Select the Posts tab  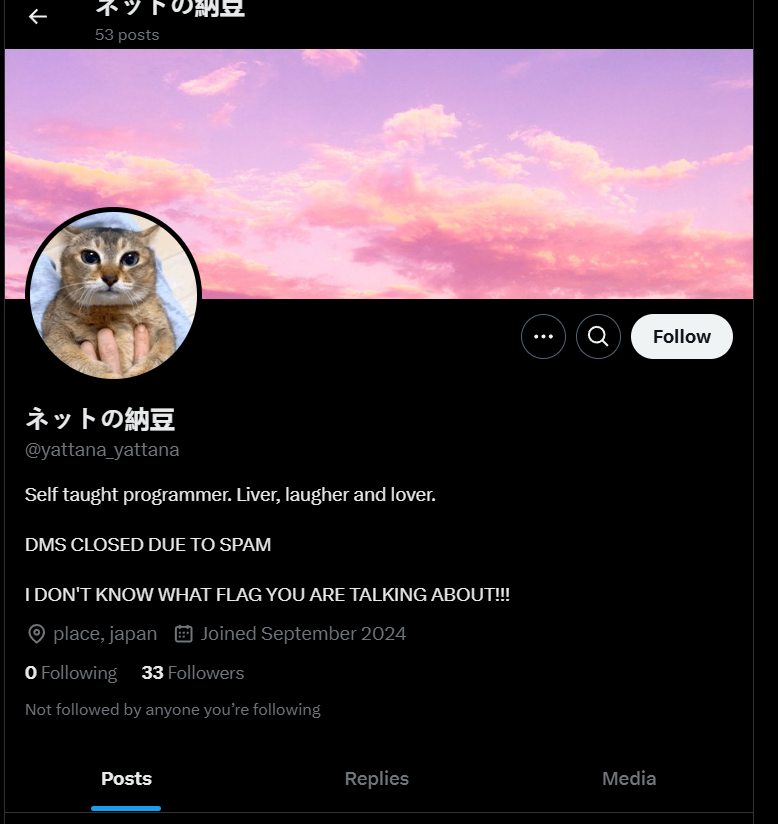126,779
